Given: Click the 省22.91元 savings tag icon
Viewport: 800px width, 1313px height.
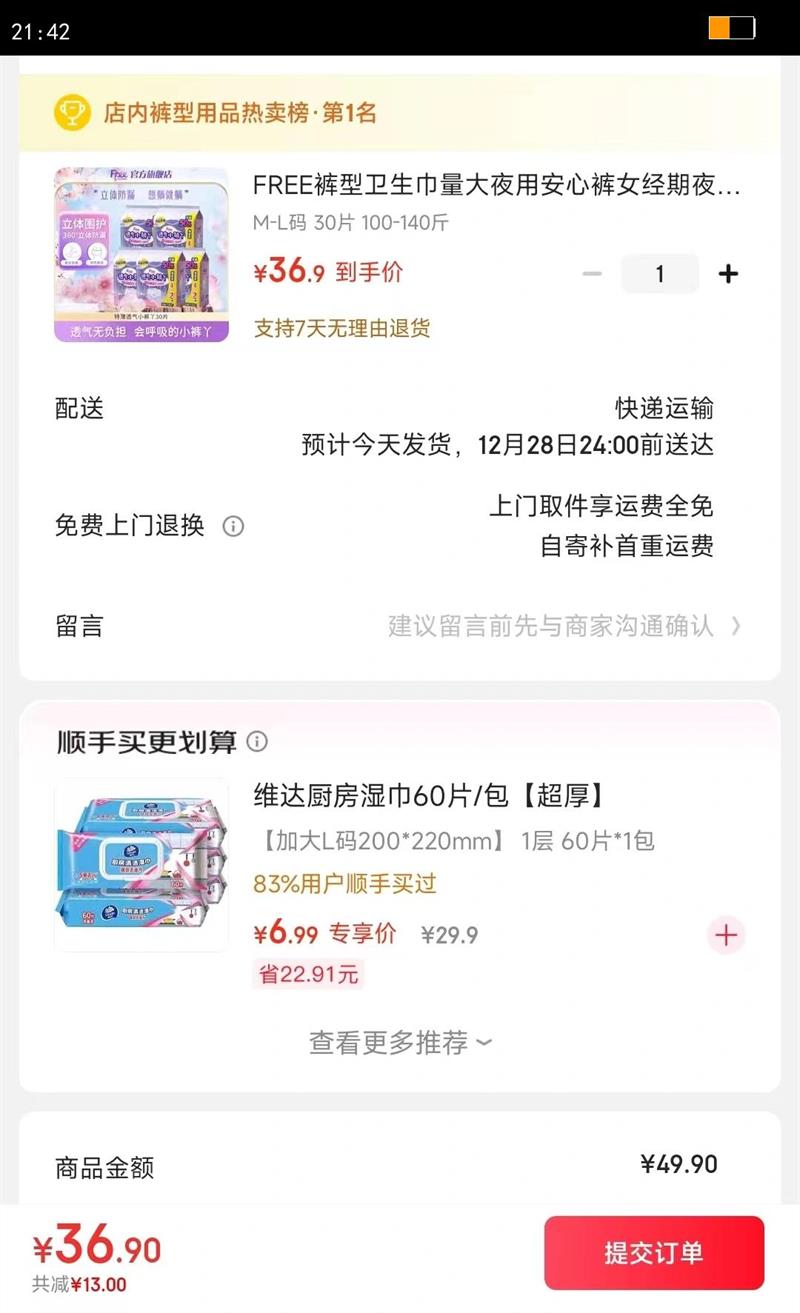Looking at the screenshot, I should (310, 974).
